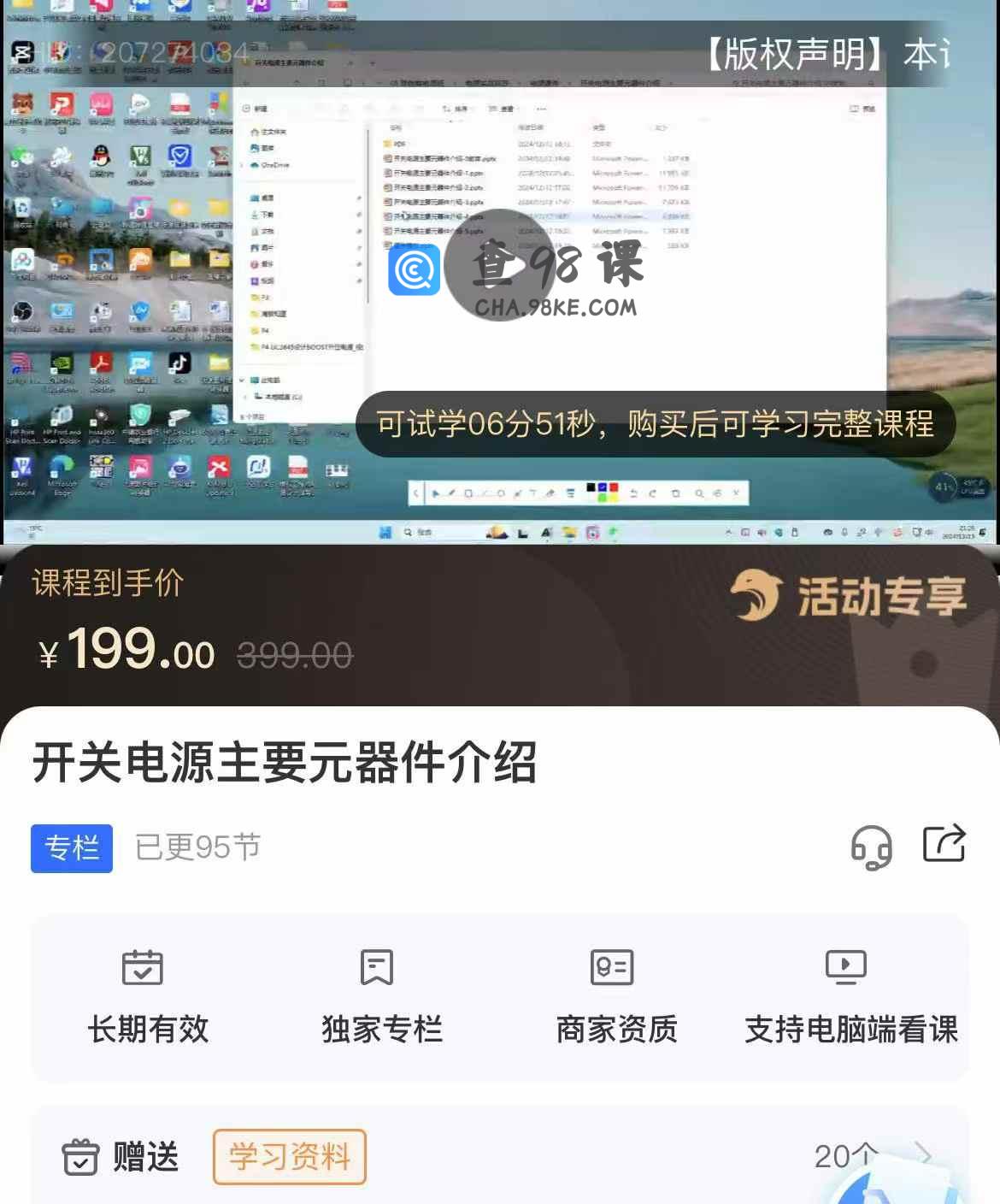1000x1204 pixels.
Task: Open the 长期有效 info
Action: click(x=147, y=997)
